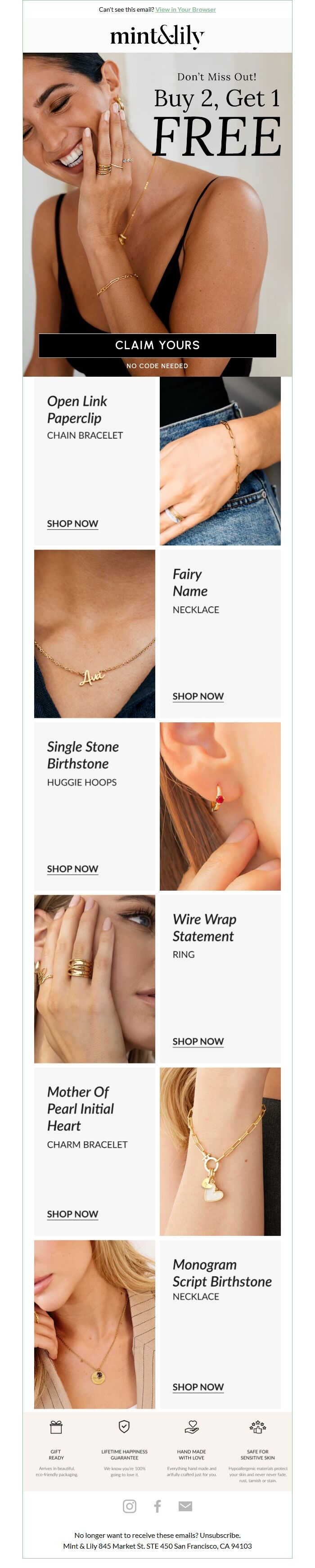Shop the Monogram Script Birthstone necklace
Image resolution: width=315 pixels, height=1568 pixels.
[x=198, y=1387]
